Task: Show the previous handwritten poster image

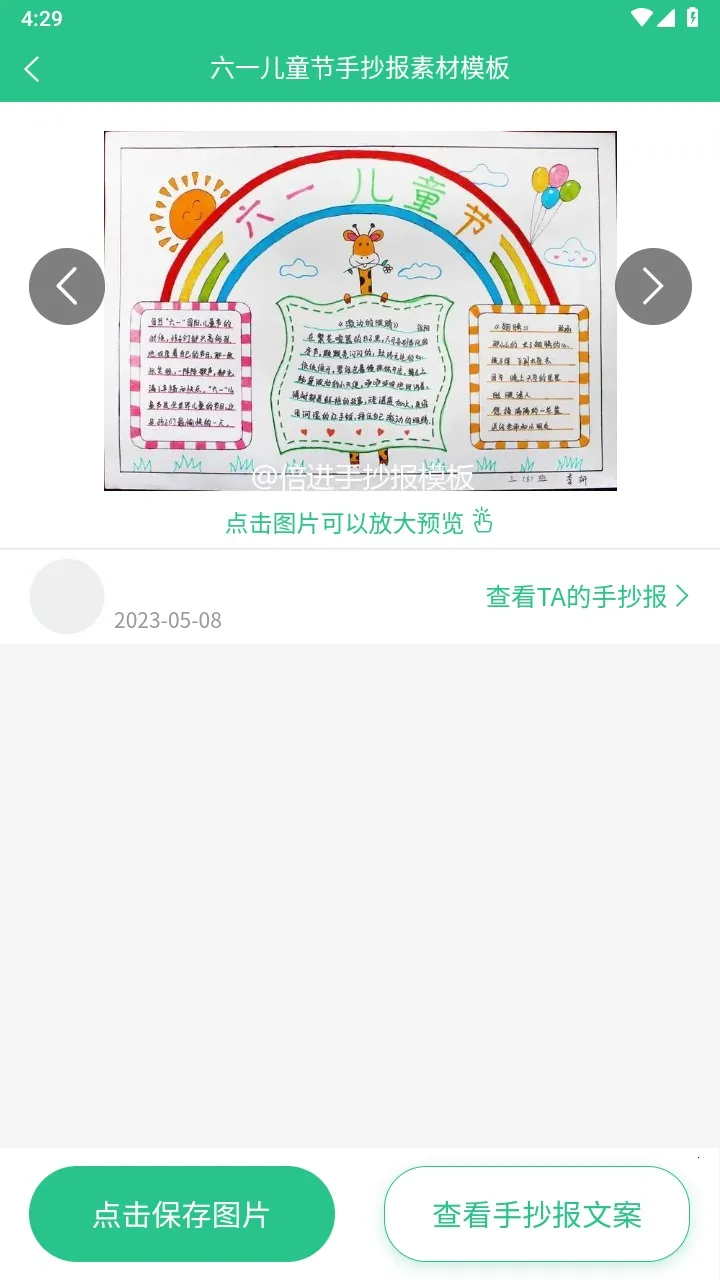Action: tap(67, 286)
